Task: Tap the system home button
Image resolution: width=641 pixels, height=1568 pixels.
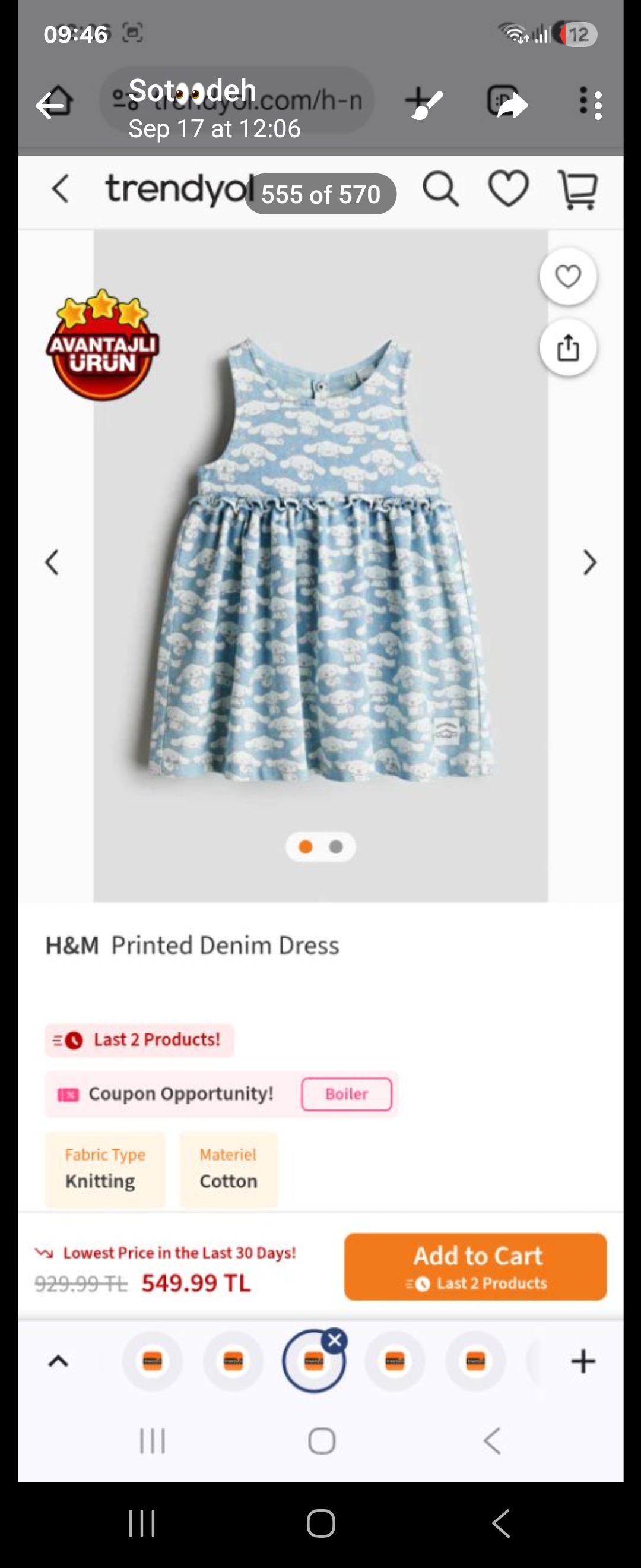Action: pos(320,1523)
